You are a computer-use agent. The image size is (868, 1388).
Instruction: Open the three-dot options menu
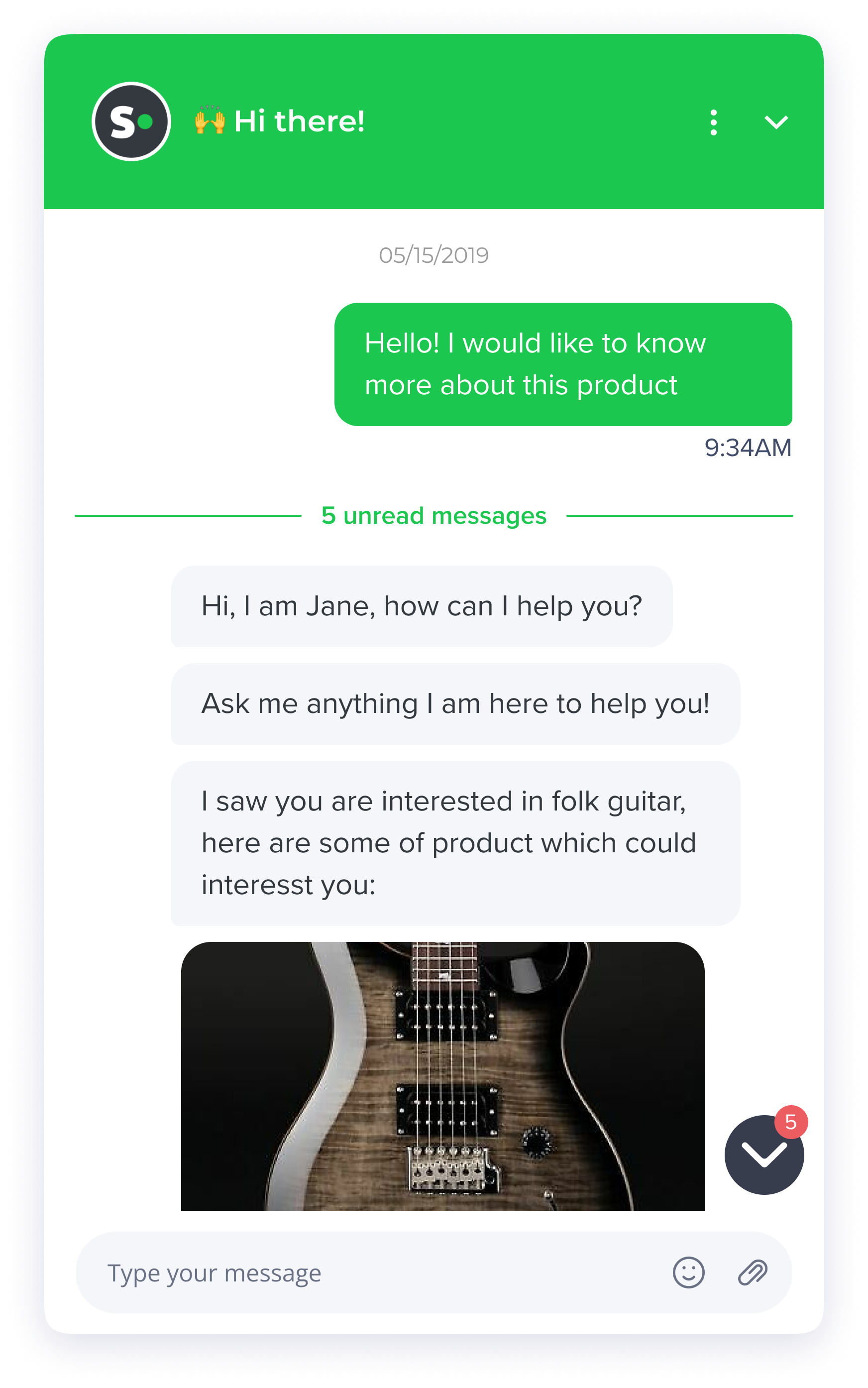point(713,122)
